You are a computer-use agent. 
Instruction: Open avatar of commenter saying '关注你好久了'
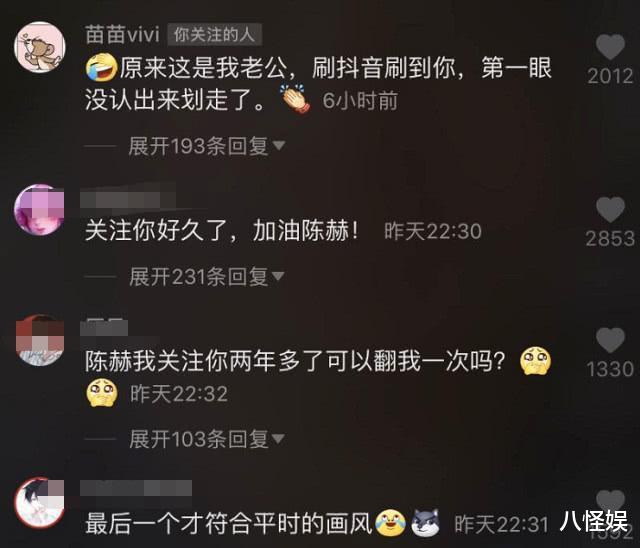tap(40, 210)
